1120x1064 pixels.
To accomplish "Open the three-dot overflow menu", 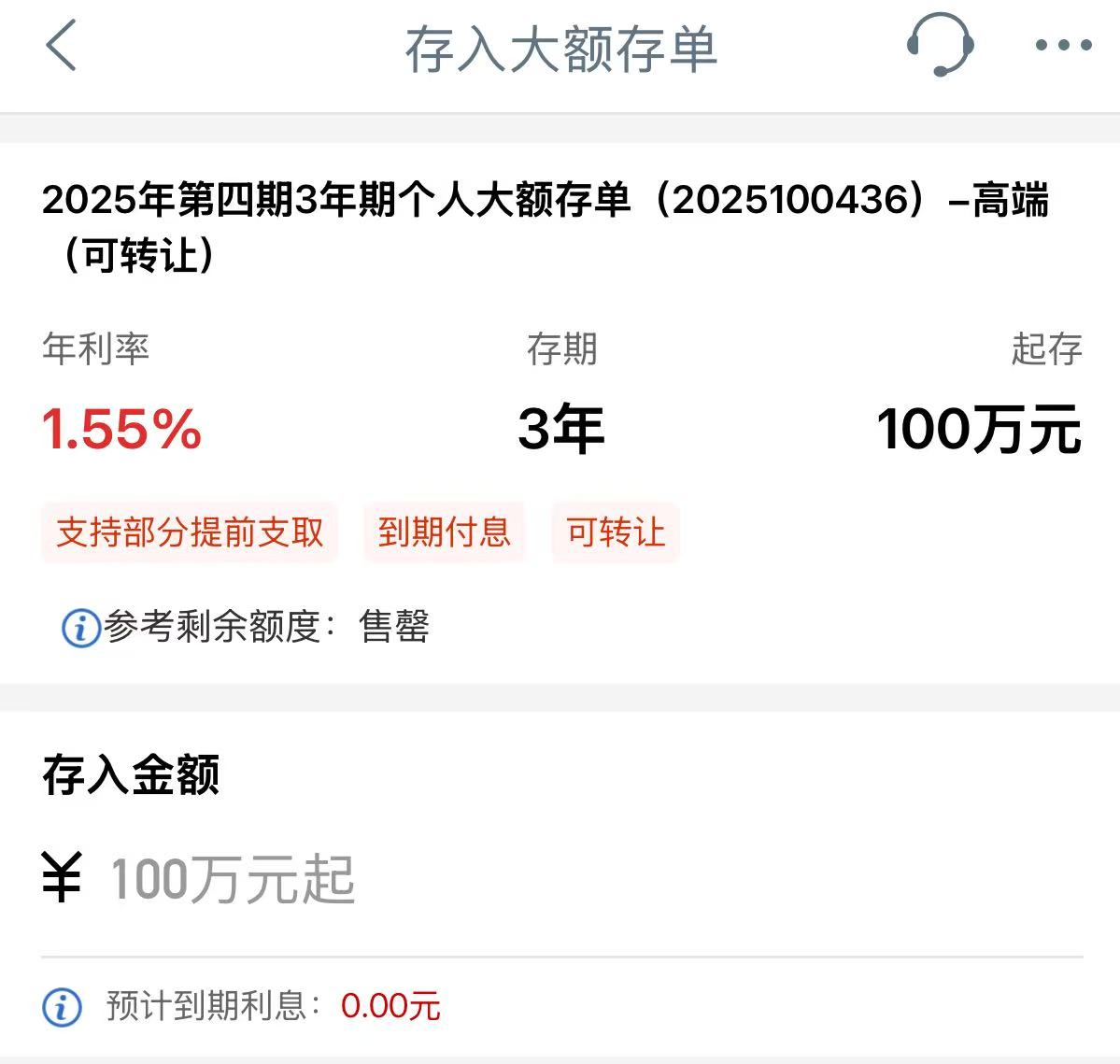I will click(1063, 45).
